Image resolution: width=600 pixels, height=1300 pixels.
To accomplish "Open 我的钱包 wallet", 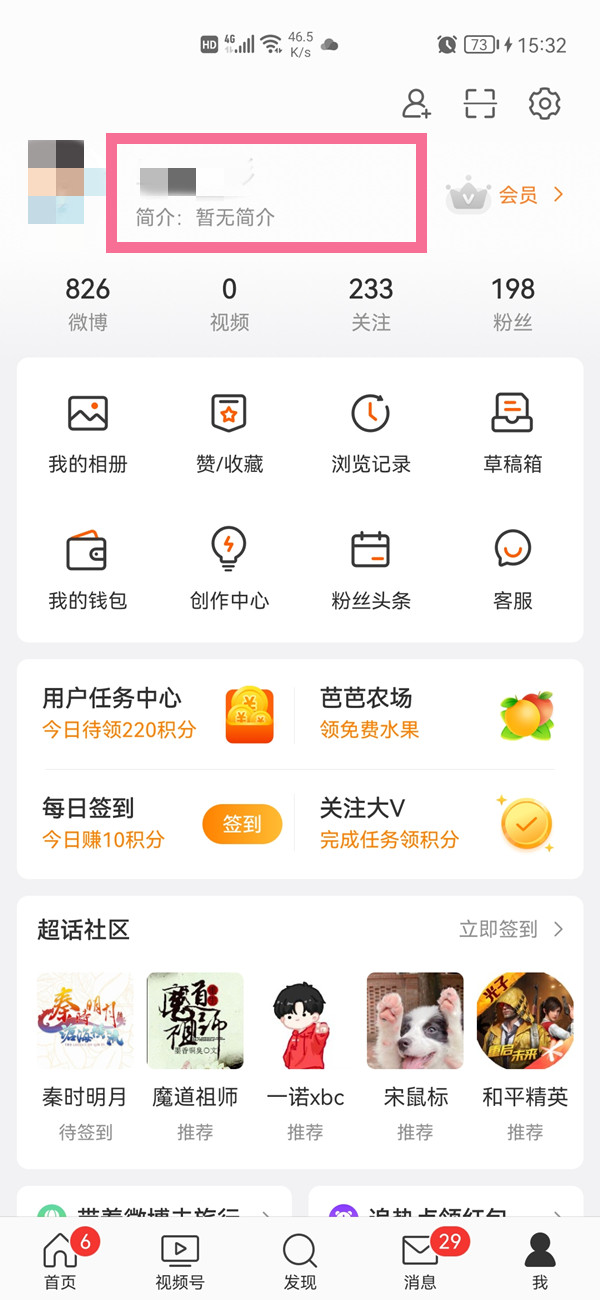I will click(88, 570).
